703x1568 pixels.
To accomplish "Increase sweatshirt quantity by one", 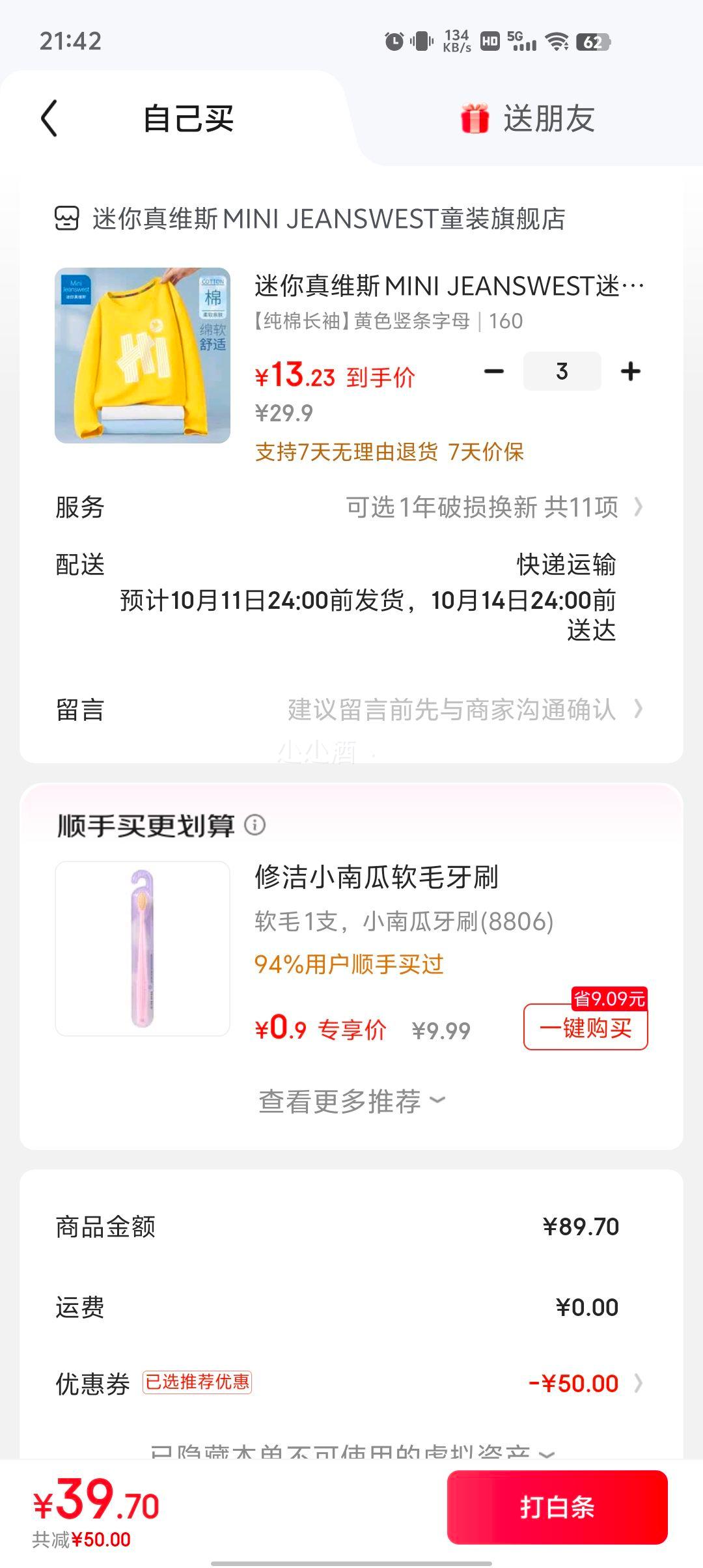I will pyautogui.click(x=630, y=372).
